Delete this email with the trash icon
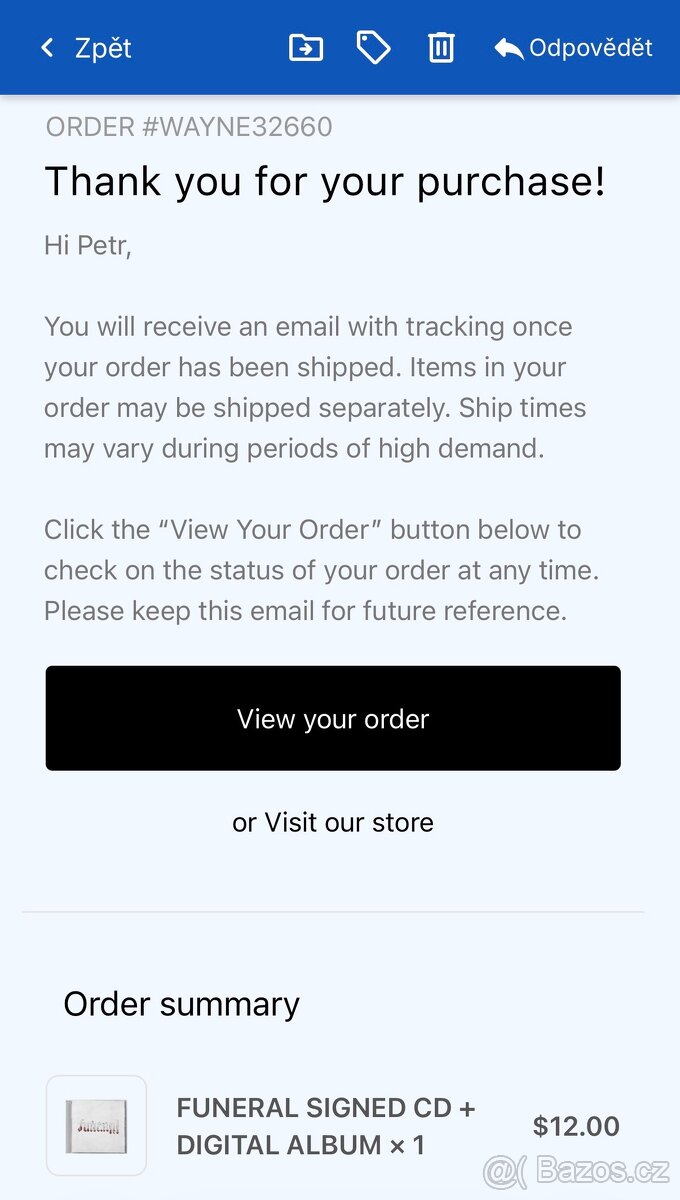Screen dimensions: 680x1200 pos(441,48)
